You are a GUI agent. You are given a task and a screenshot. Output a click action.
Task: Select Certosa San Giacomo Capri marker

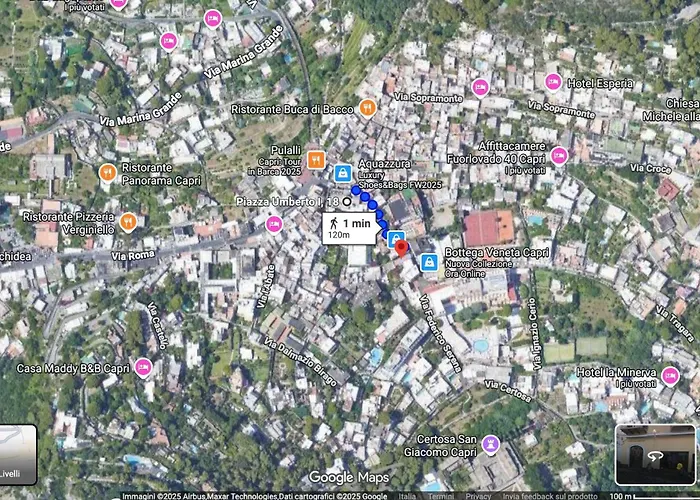click(490, 443)
